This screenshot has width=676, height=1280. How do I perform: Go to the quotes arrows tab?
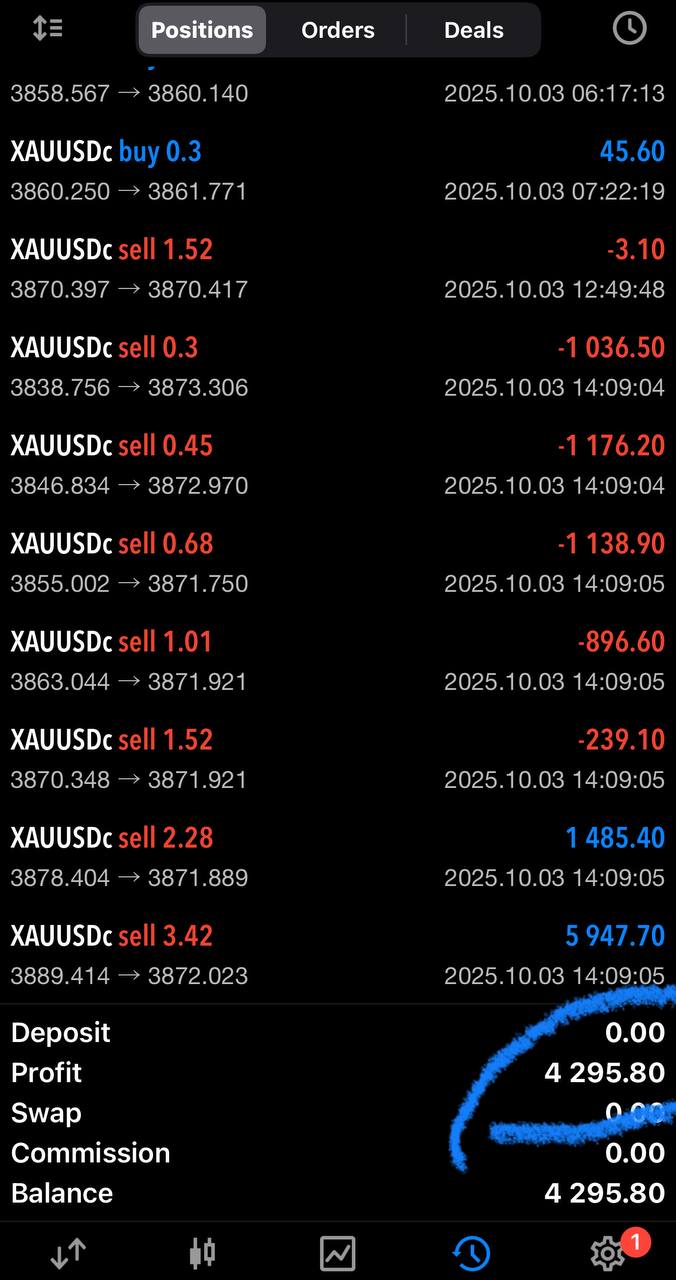68,1252
